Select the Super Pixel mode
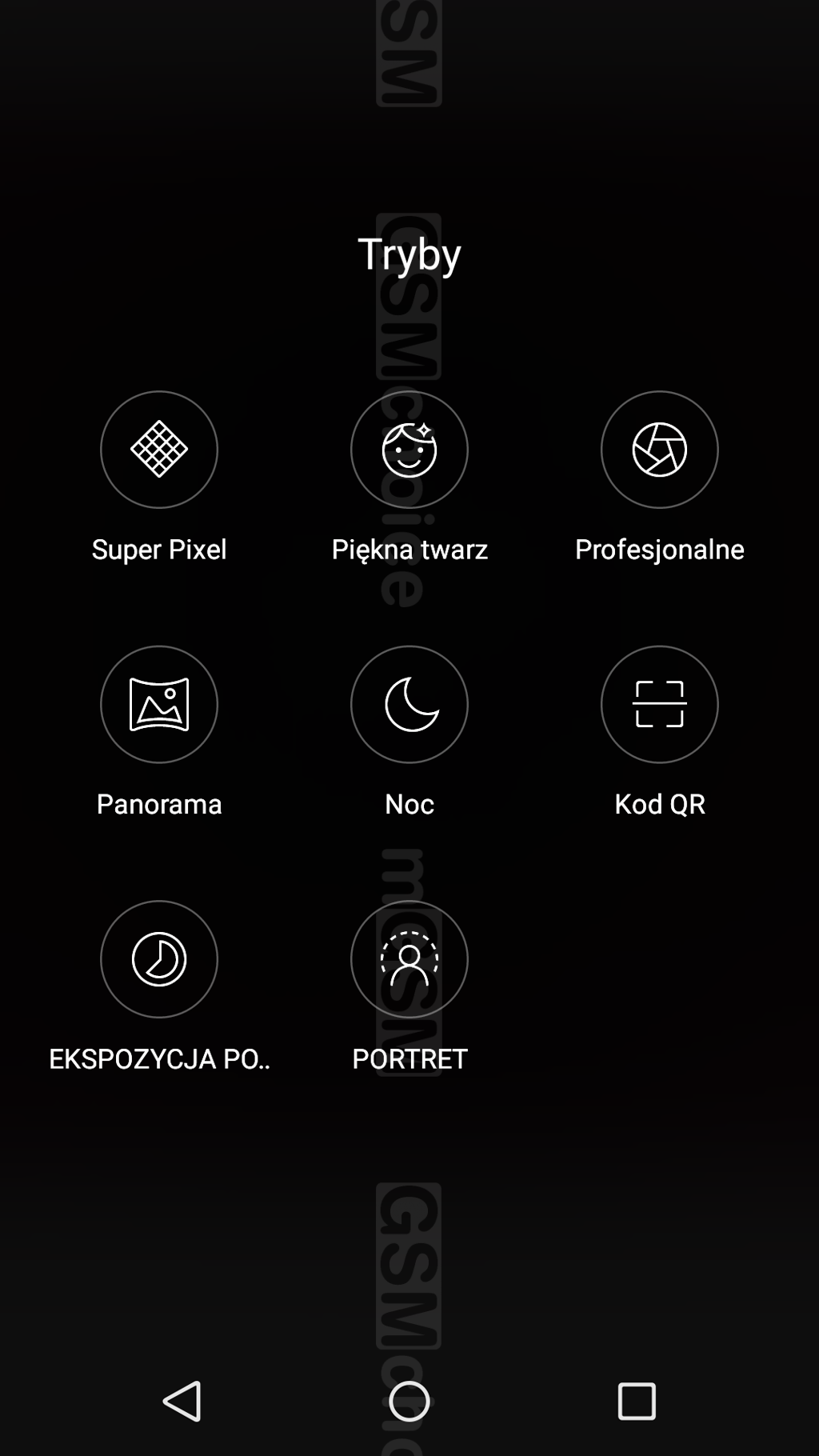This screenshot has height=1456, width=819. (159, 450)
